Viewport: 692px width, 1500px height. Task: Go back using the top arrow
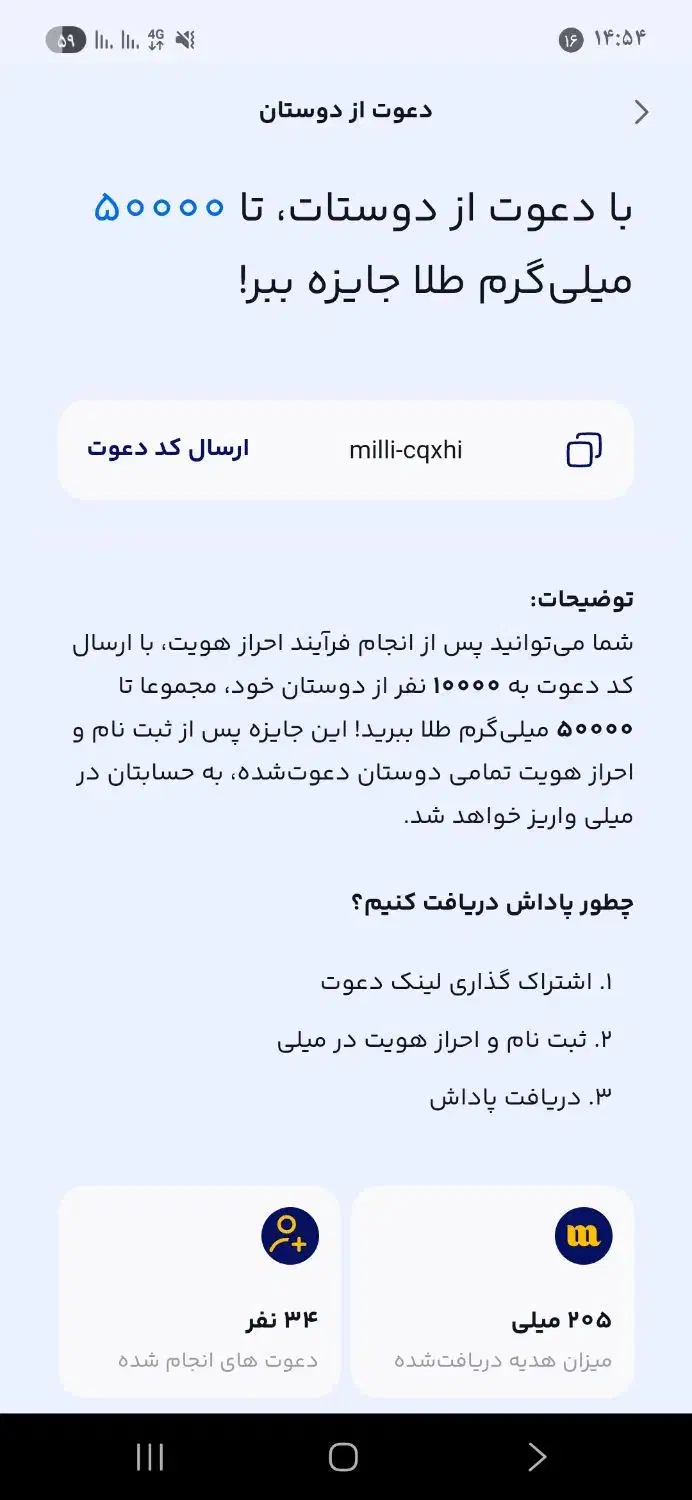[x=641, y=112]
